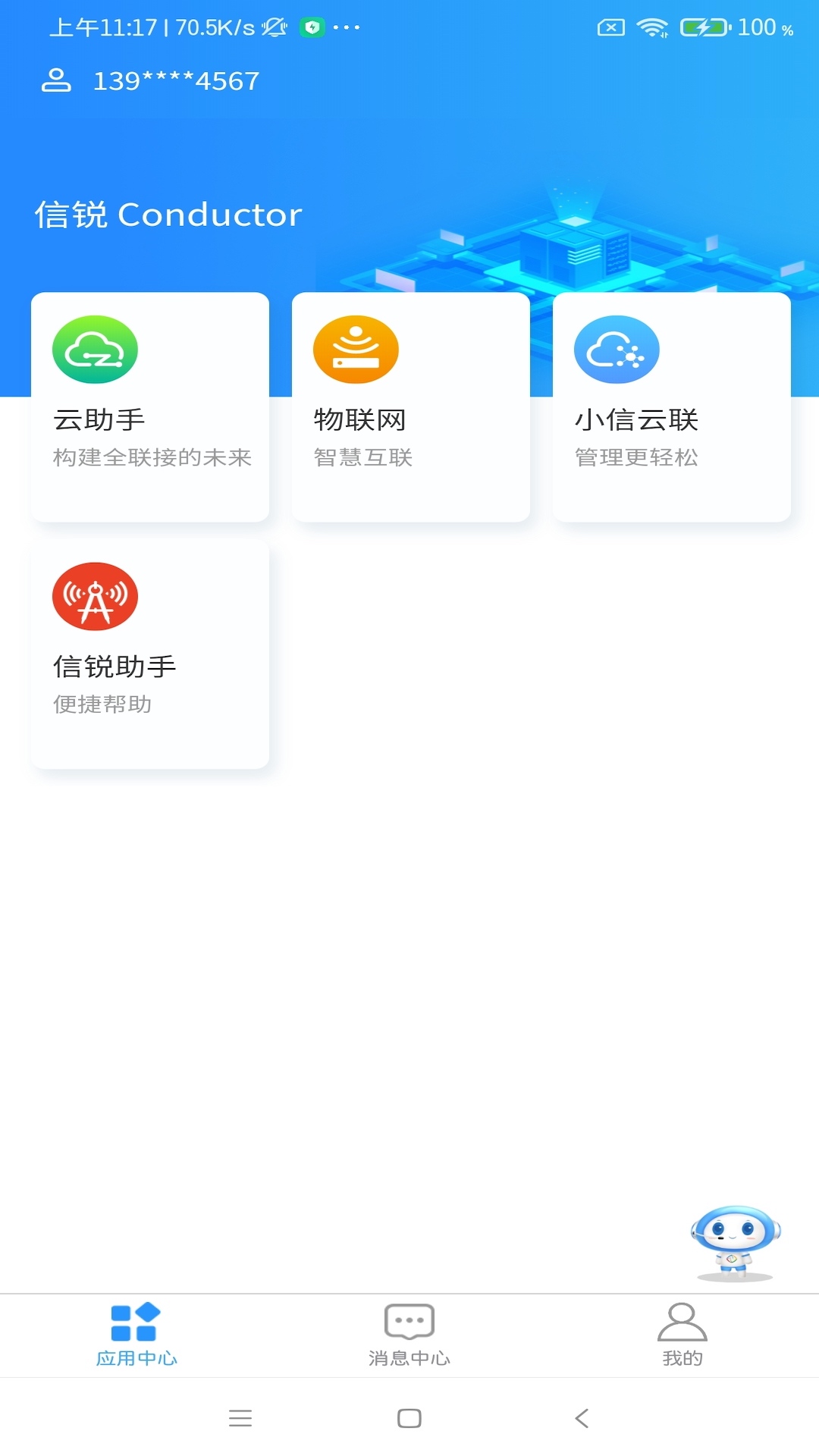Open the 物联网 app card
Viewport: 819px width, 1456px height.
click(410, 406)
